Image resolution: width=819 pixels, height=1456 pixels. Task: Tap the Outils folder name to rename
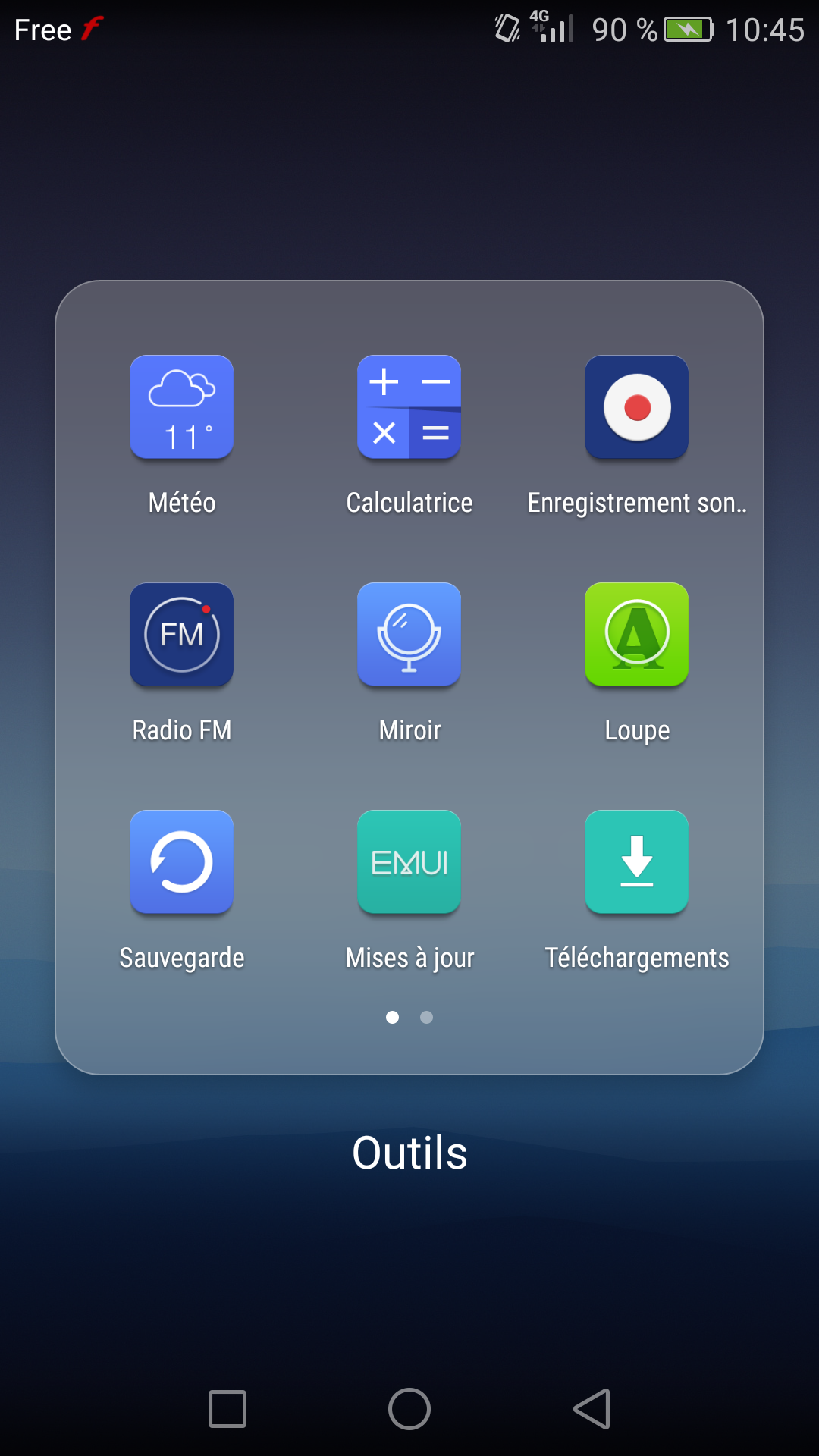coord(409,1153)
